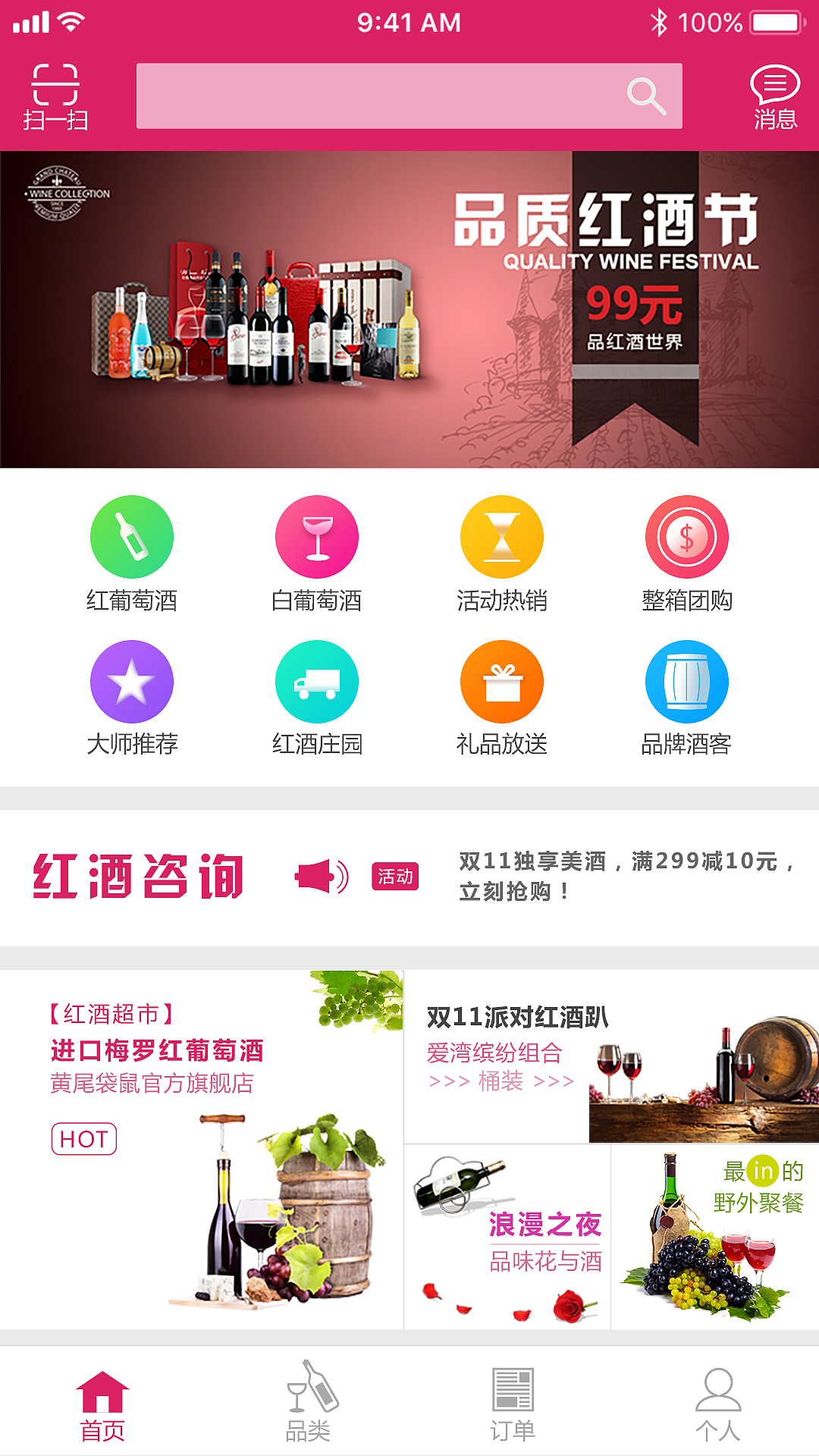Select the 白葡萄酒 white wine glass icon
Viewport: 819px width, 1456px height.
coord(317,535)
